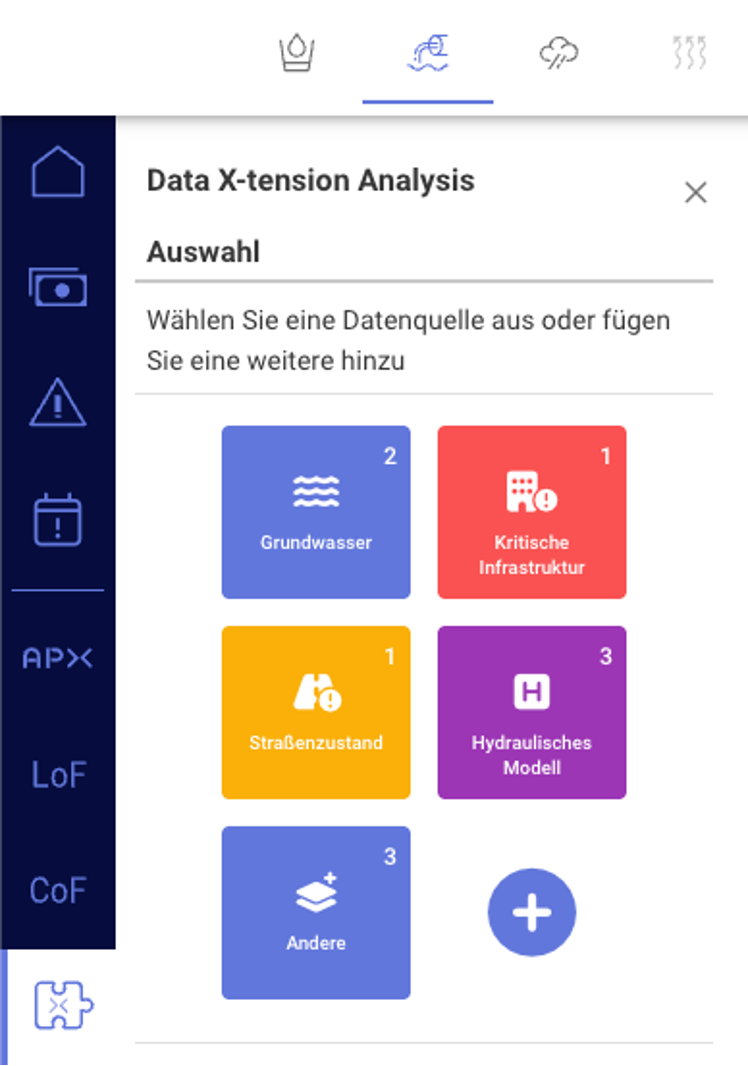Image resolution: width=748 pixels, height=1066 pixels.
Task: Open the money/costs sidebar section
Action: 58,288
